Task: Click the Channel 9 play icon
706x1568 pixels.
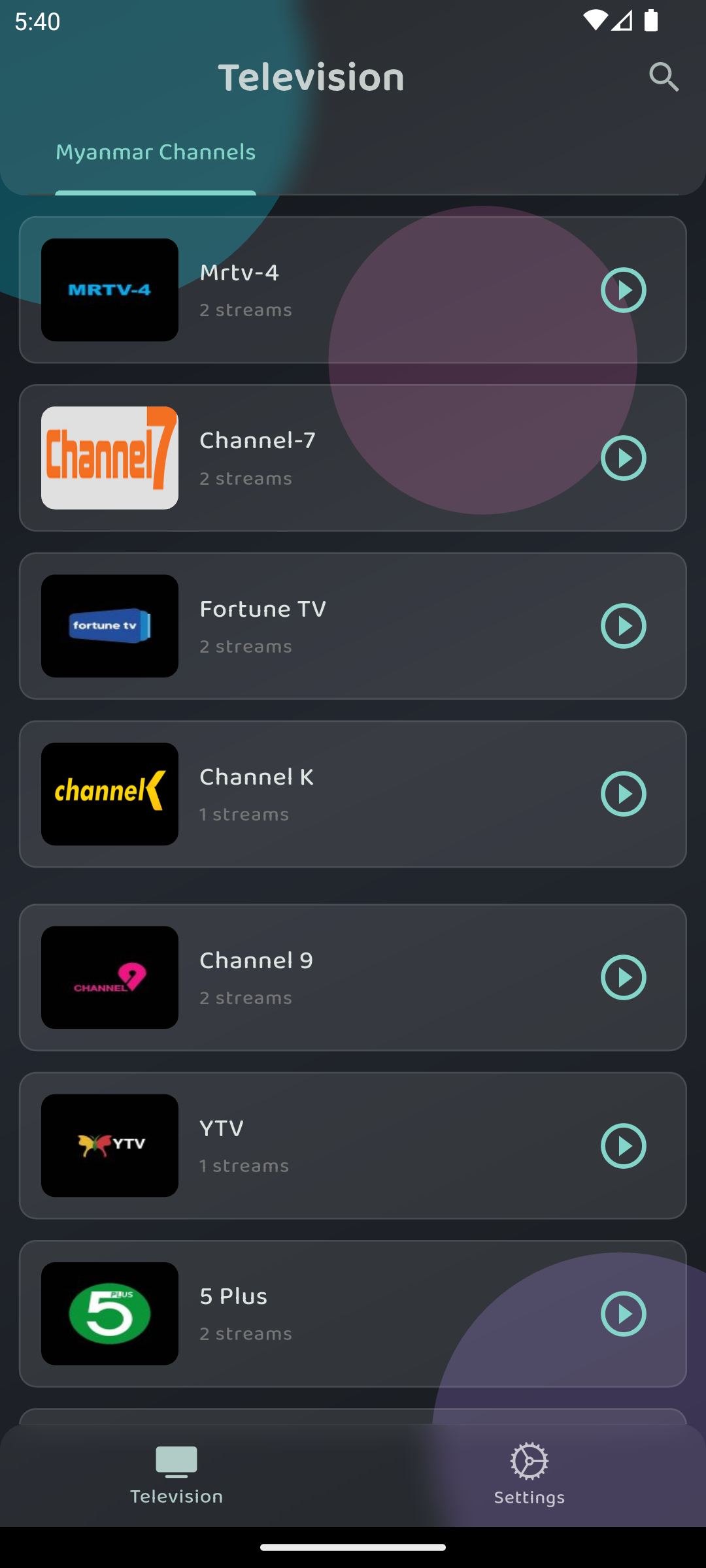Action: [x=624, y=977]
